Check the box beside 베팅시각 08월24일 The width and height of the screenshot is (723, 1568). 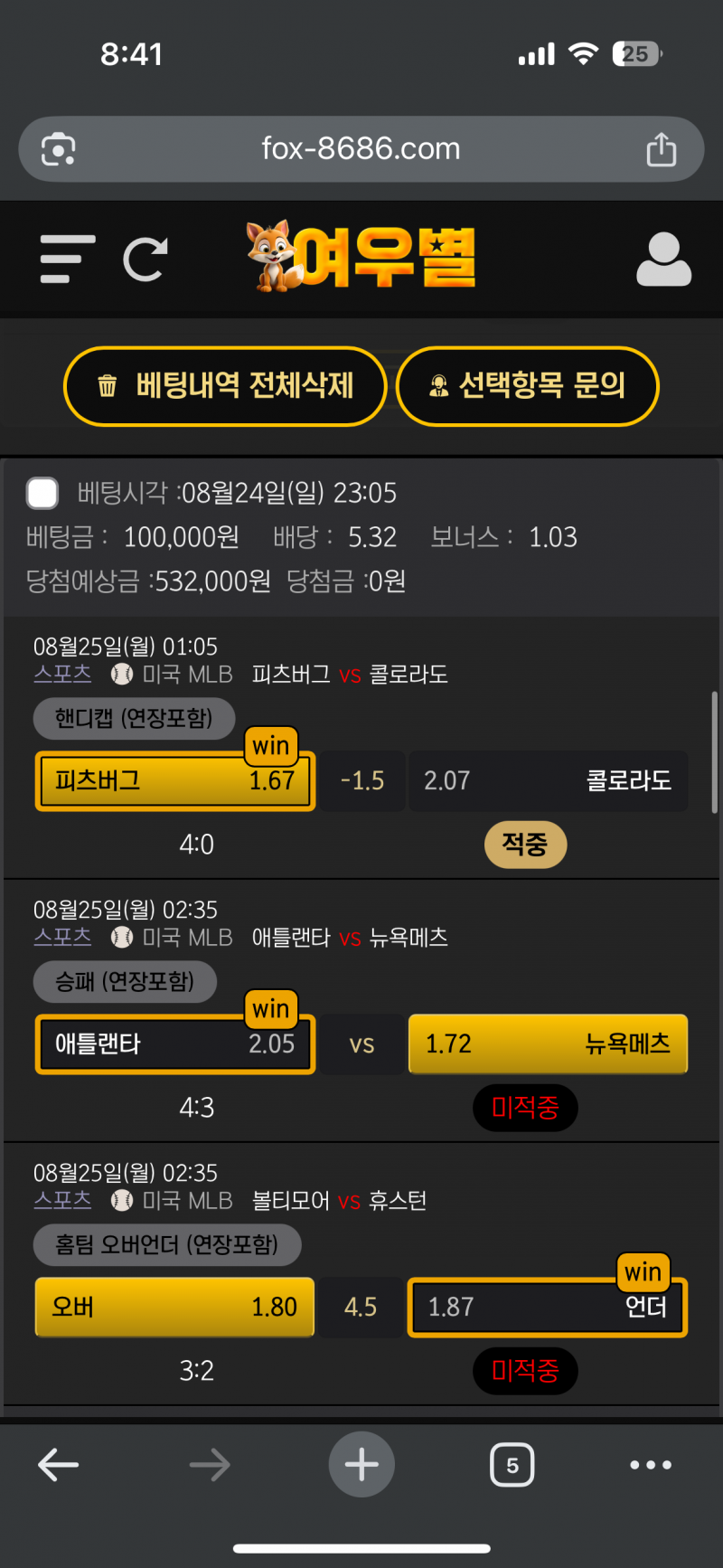pos(42,494)
